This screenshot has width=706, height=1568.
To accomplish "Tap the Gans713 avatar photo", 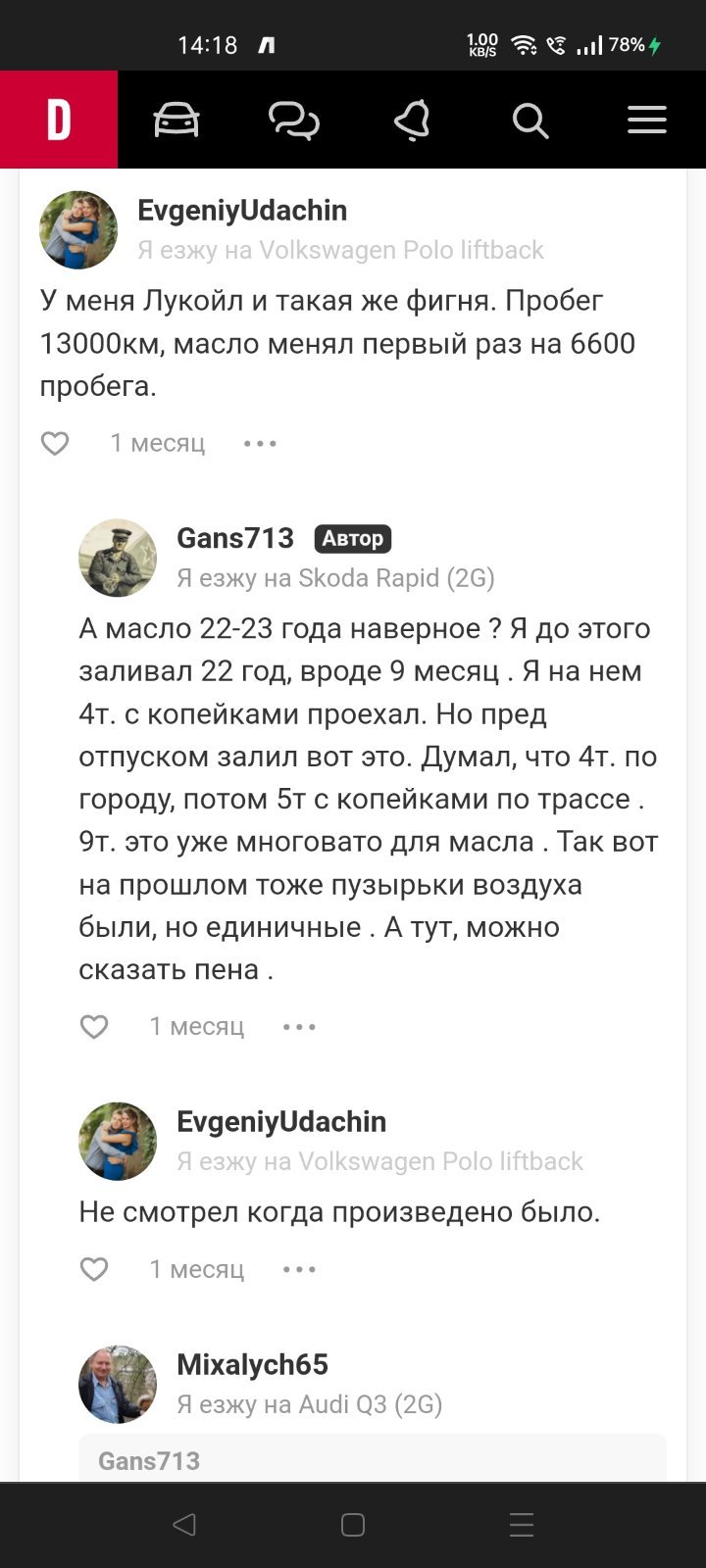I will coord(118,558).
